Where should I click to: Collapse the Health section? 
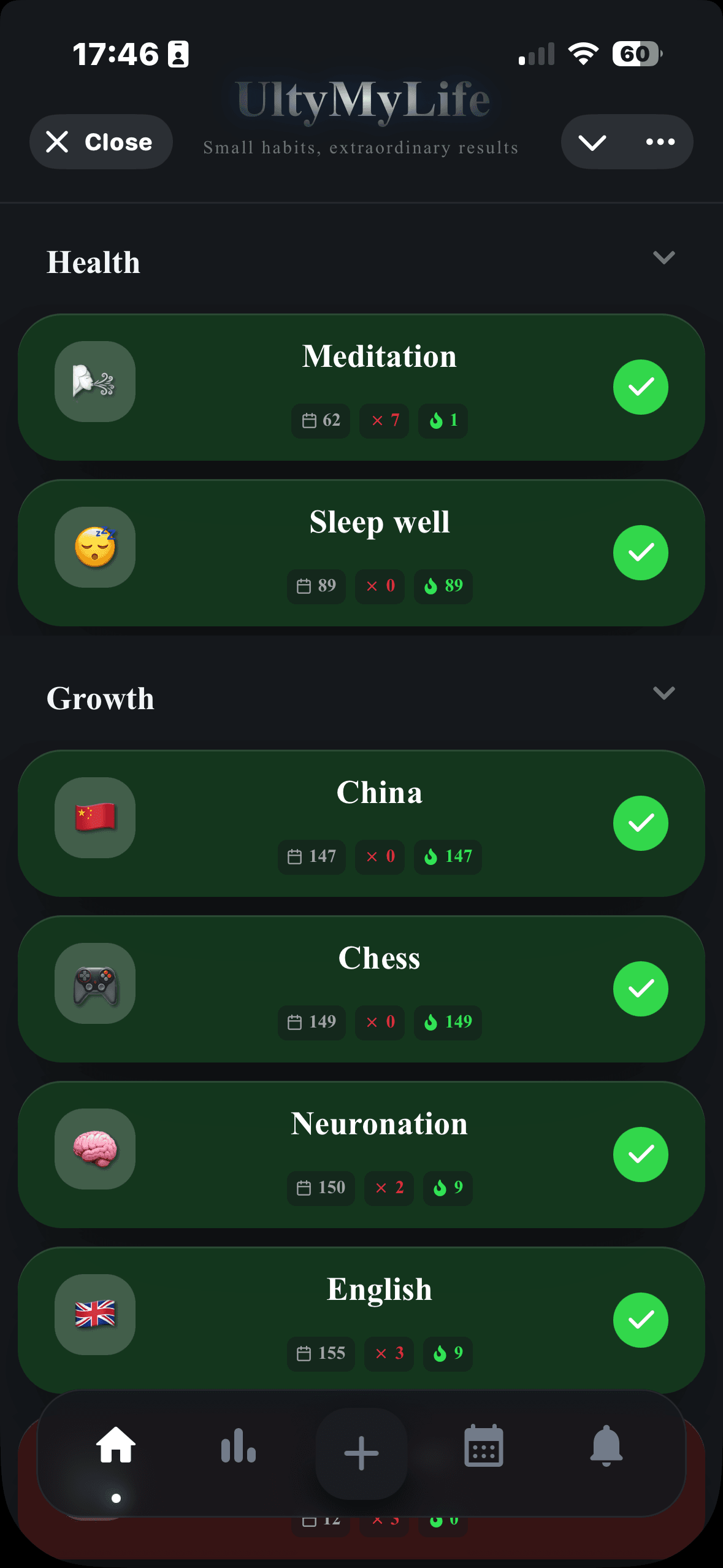tap(664, 258)
